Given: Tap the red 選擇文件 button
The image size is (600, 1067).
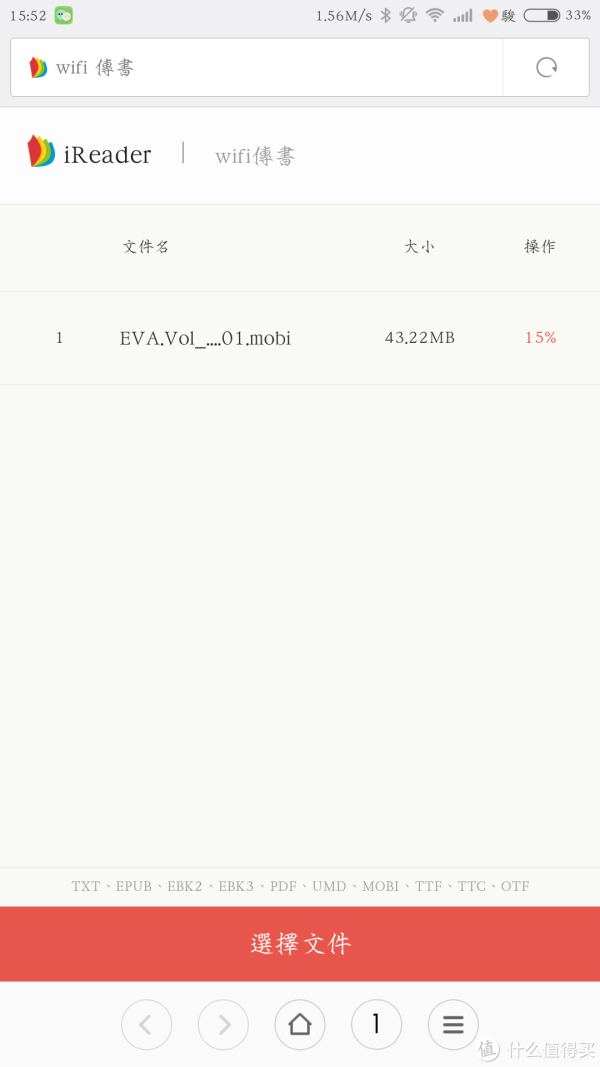Looking at the screenshot, I should 300,944.
